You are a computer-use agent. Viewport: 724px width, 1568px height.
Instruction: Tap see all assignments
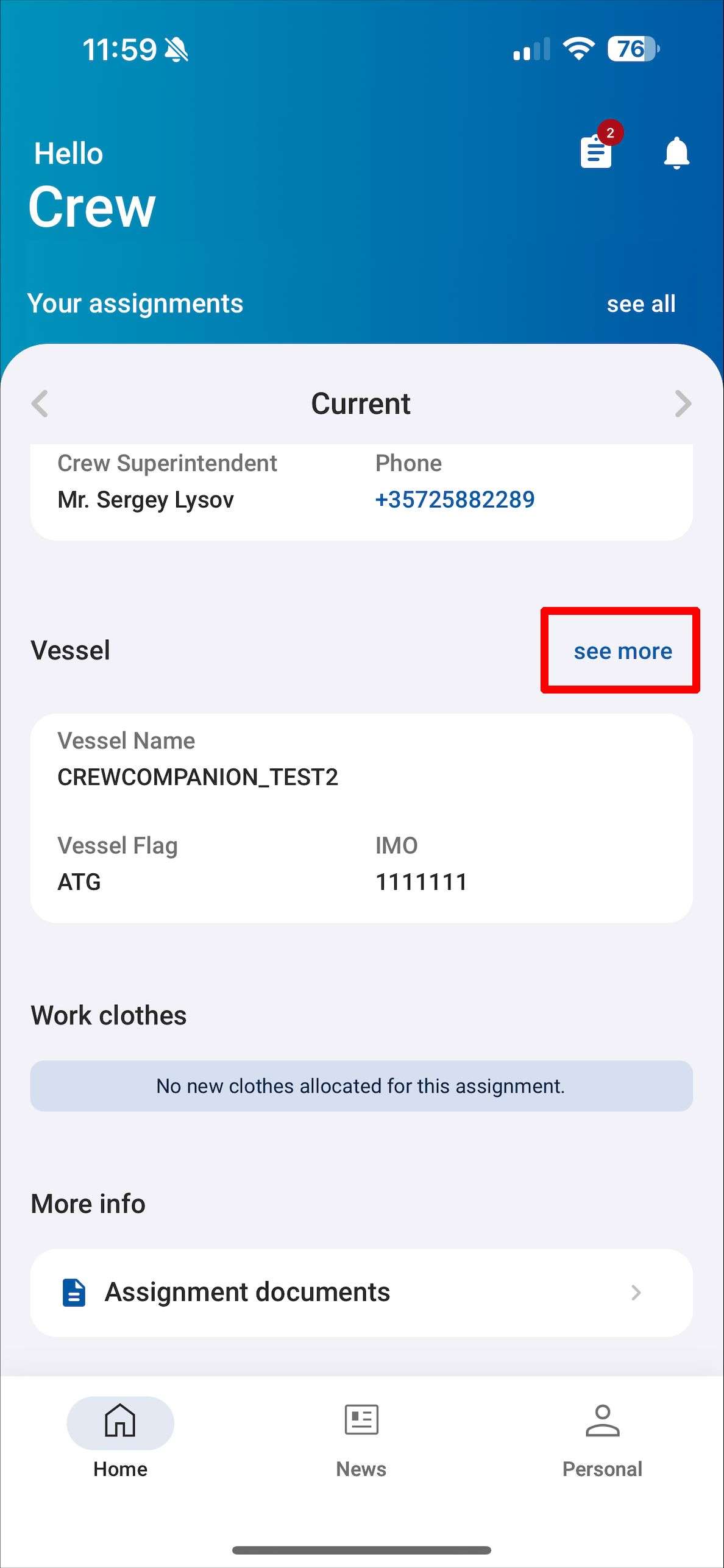[641, 303]
